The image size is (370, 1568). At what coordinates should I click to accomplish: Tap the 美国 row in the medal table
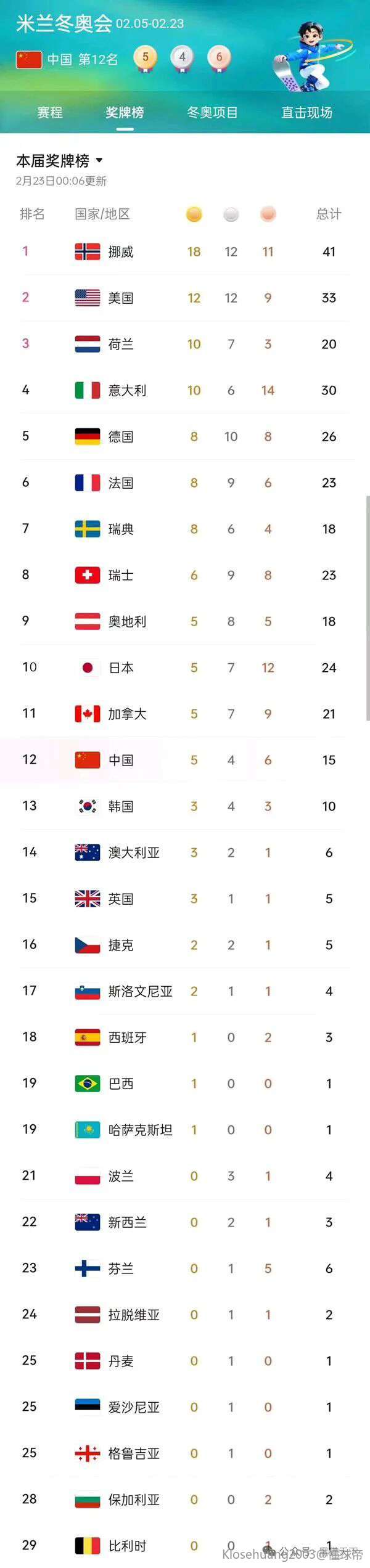point(185,298)
